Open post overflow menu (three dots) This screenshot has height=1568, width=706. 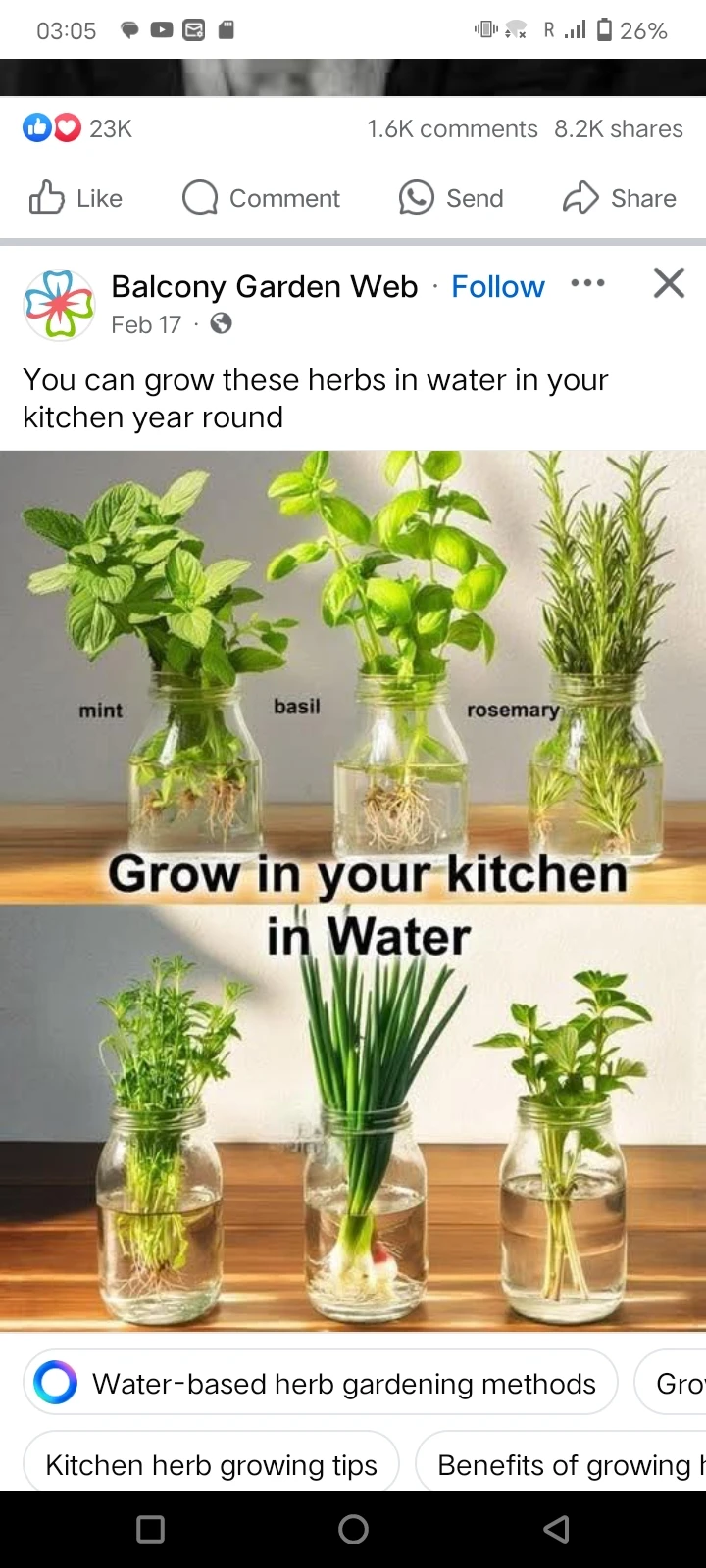[587, 283]
